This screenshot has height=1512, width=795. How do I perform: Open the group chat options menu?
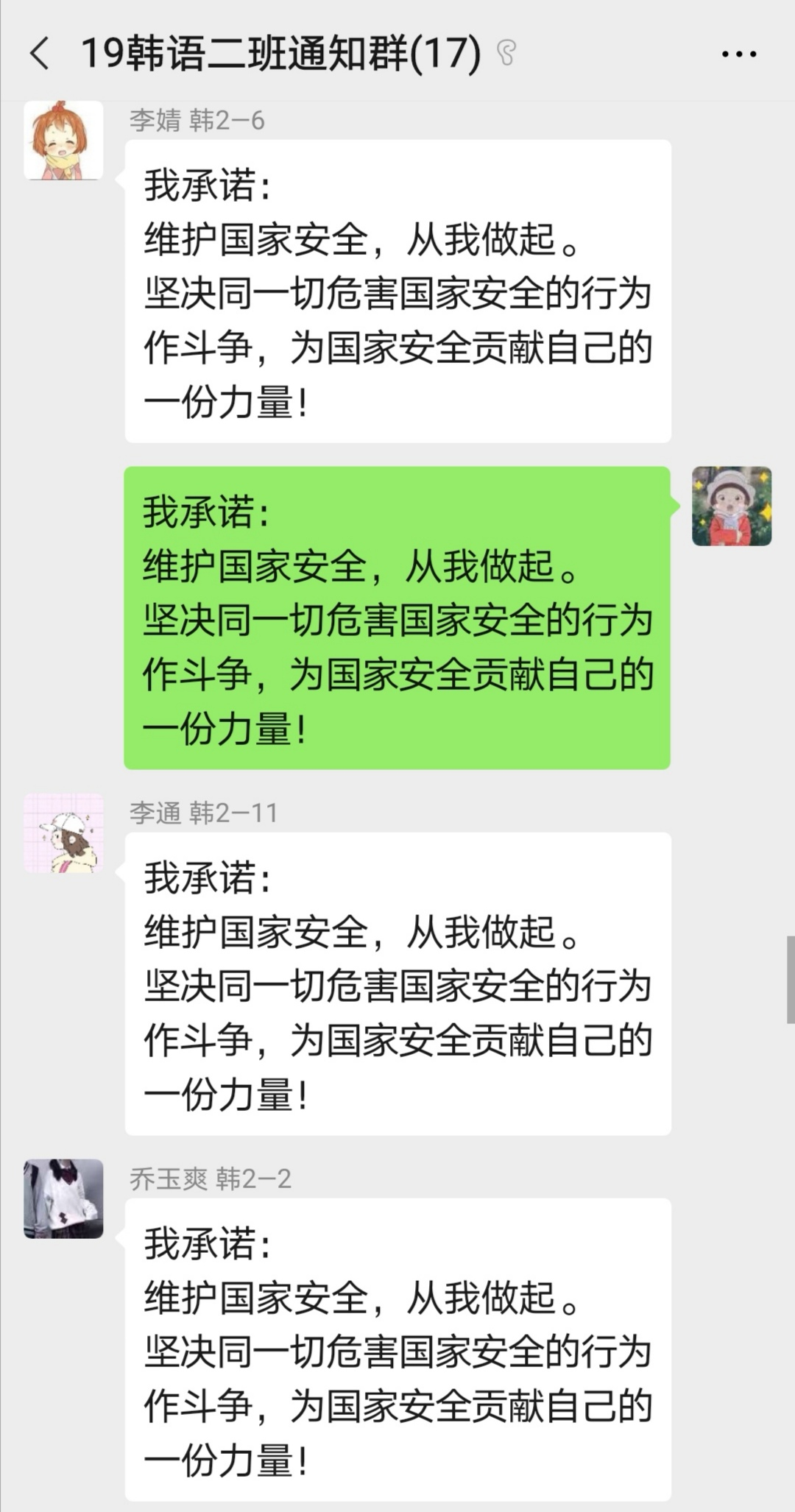pyautogui.click(x=738, y=54)
